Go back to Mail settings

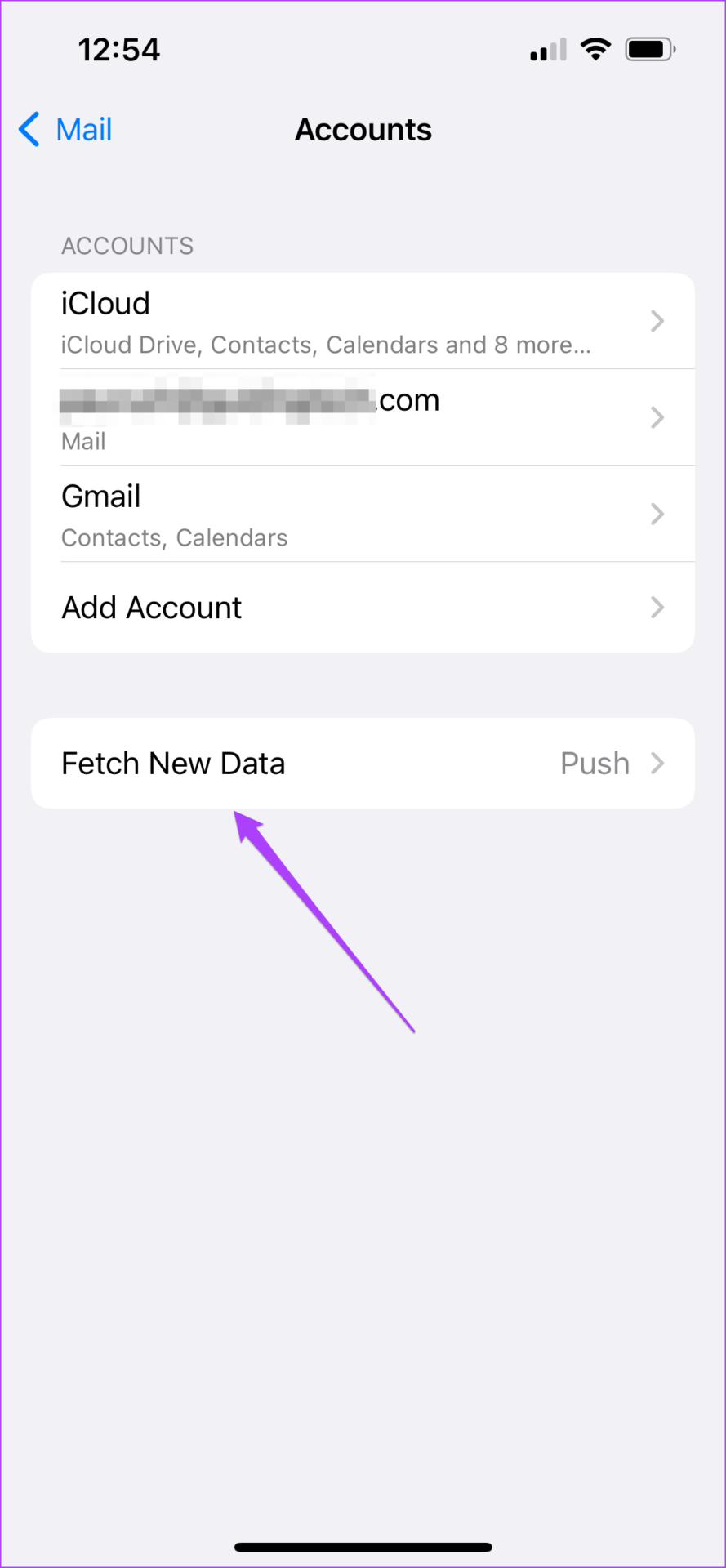pyautogui.click(x=65, y=130)
